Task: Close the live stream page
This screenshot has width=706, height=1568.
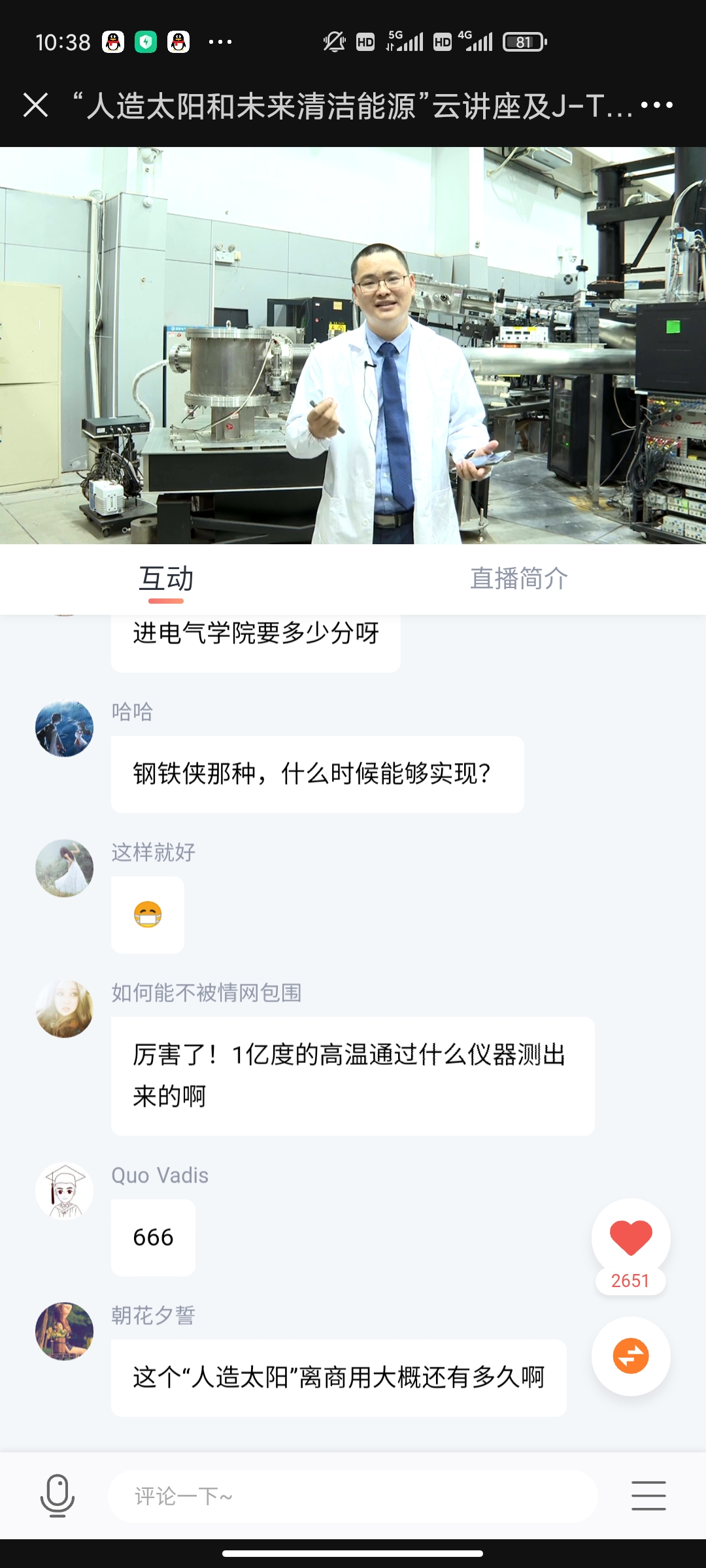Action: pos(35,105)
